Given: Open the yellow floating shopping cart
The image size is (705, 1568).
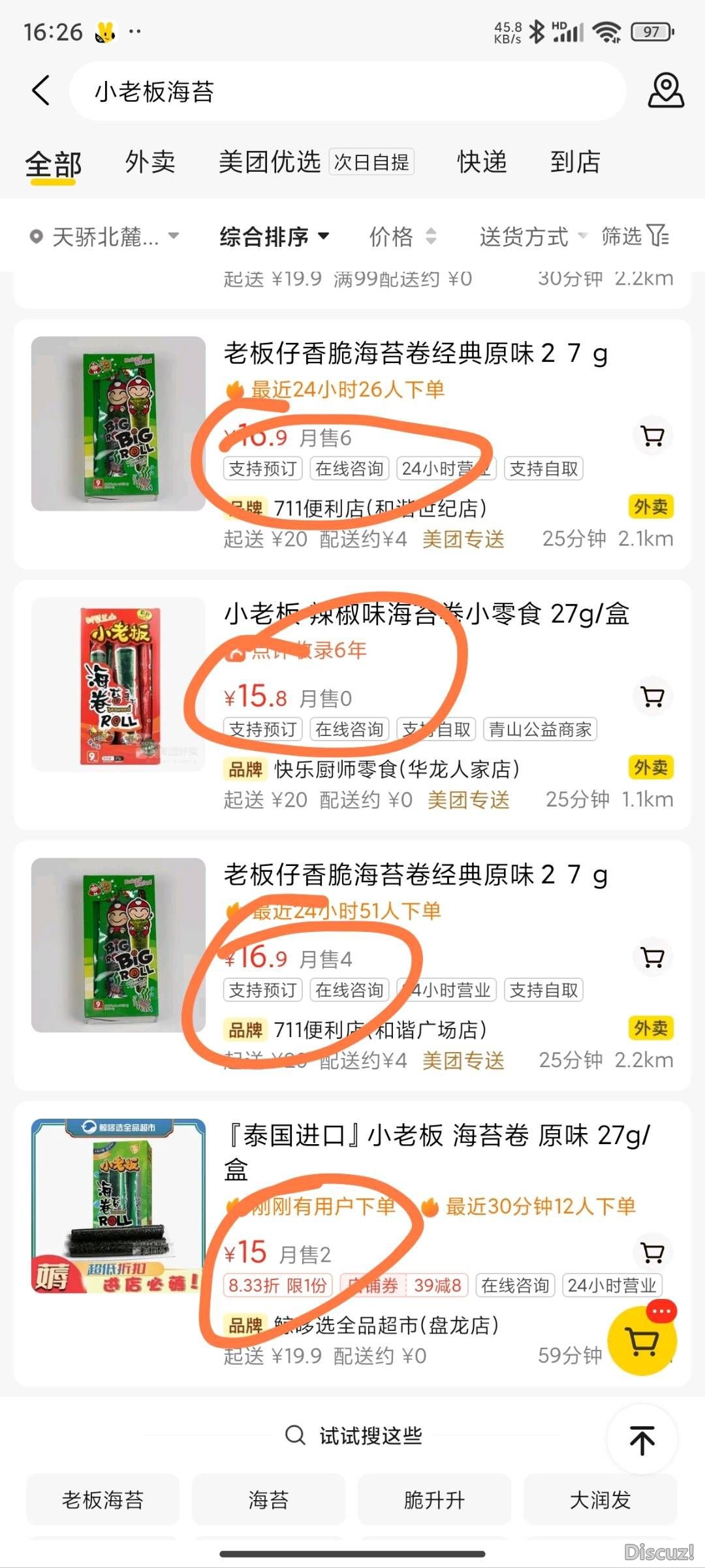Looking at the screenshot, I should click(x=642, y=1341).
